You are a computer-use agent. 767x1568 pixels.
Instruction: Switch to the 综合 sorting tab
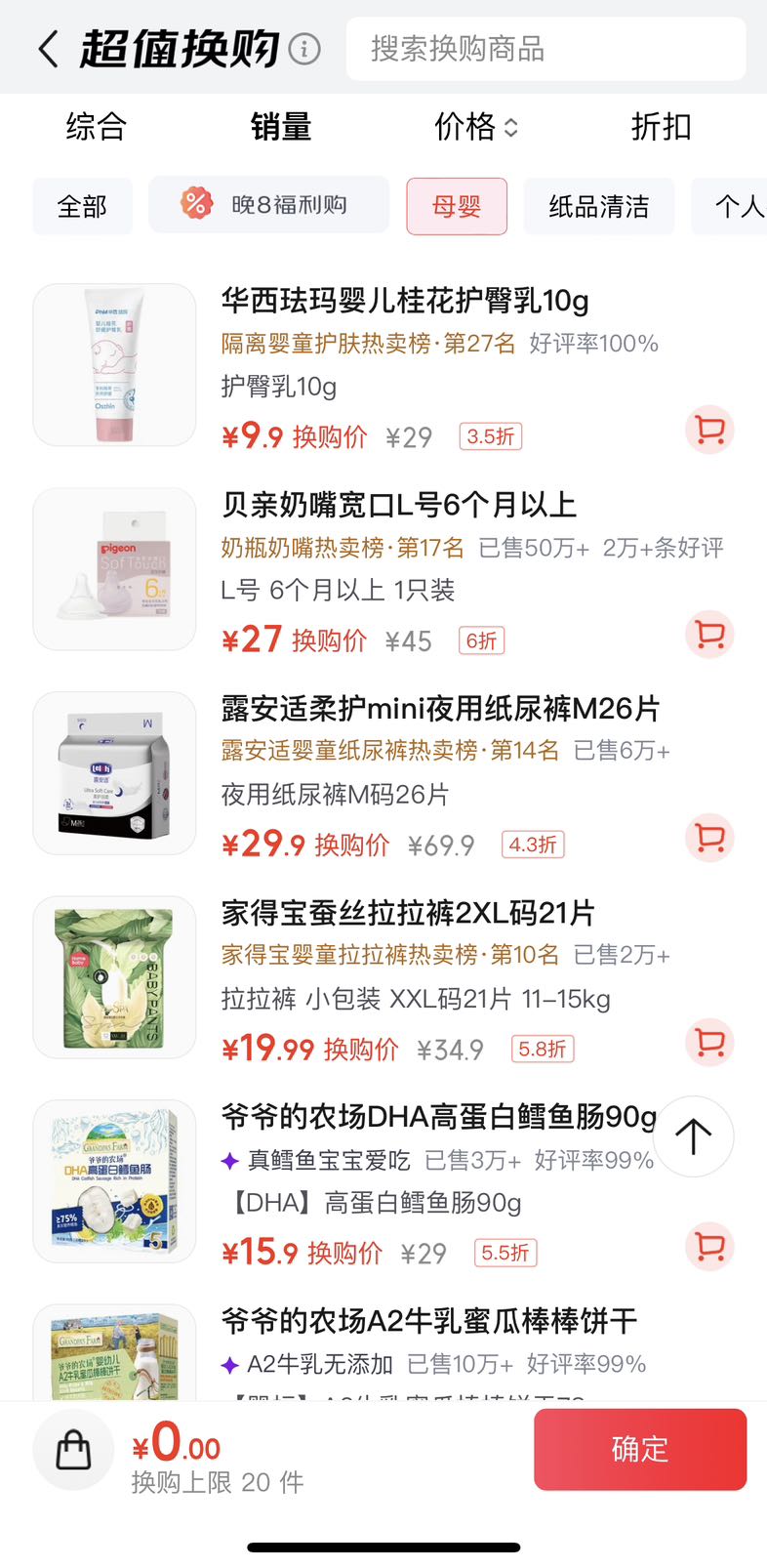pyautogui.click(x=96, y=127)
